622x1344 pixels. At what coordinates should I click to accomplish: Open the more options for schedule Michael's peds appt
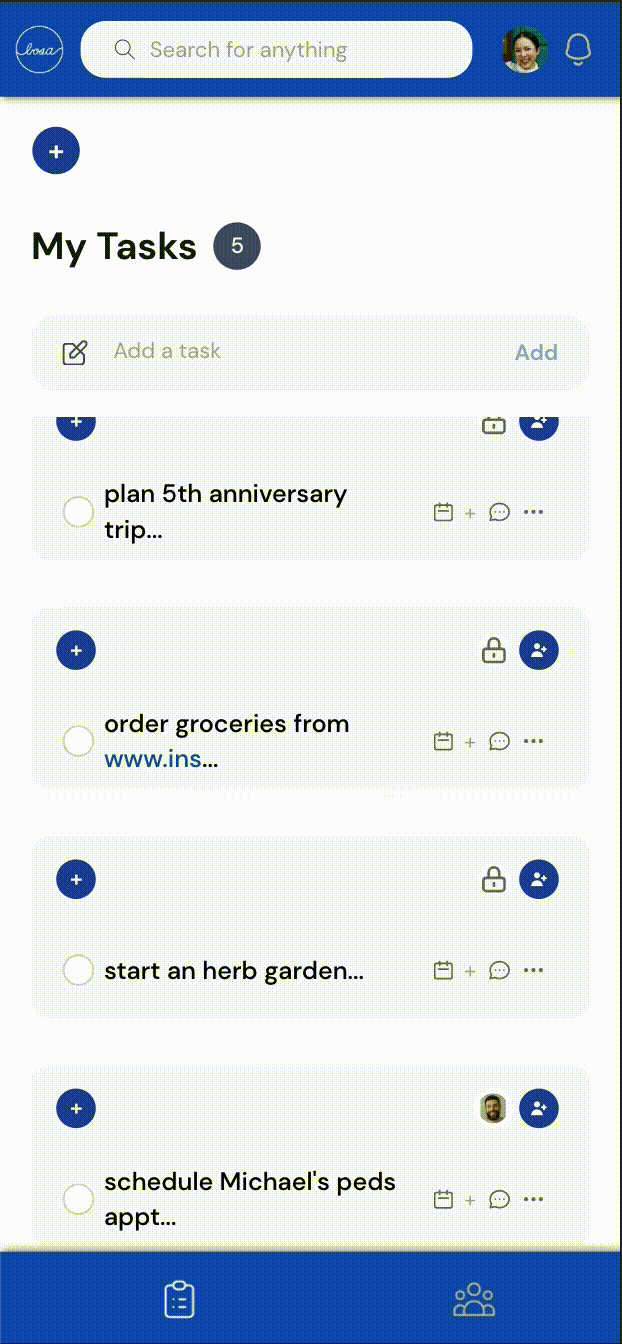pos(534,1199)
